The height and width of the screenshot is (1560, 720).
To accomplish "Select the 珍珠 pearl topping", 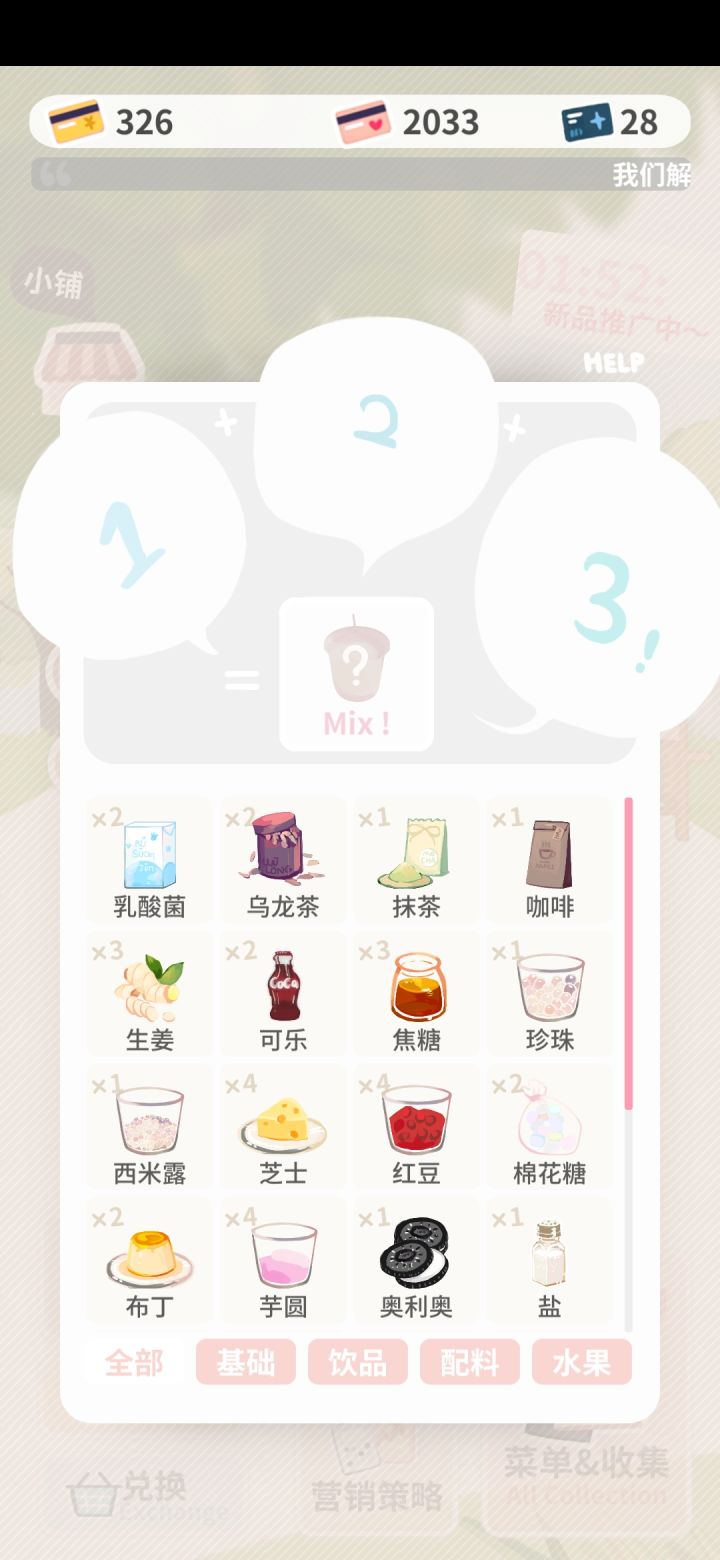I will click(x=548, y=993).
